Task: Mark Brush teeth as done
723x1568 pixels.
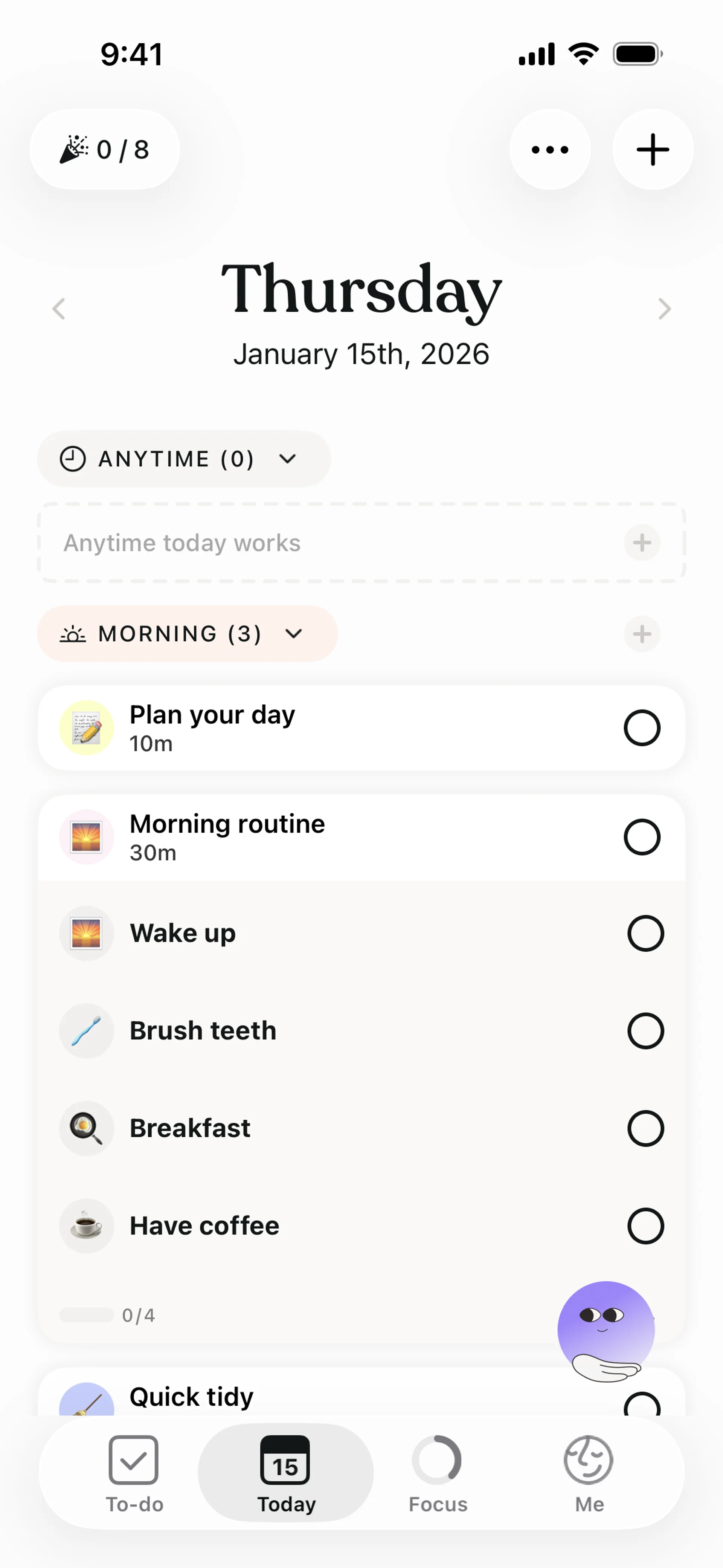Action: tap(645, 1030)
